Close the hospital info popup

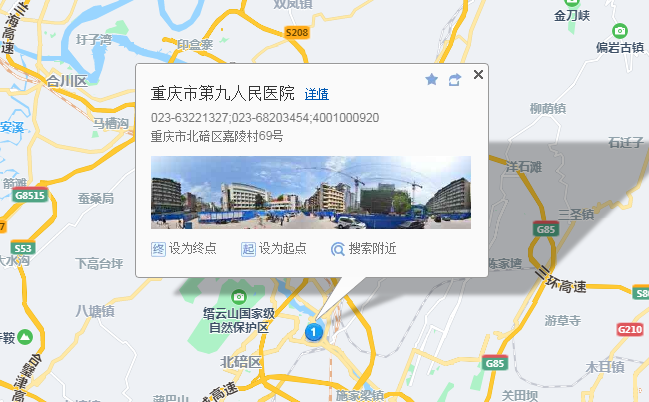coord(478,74)
